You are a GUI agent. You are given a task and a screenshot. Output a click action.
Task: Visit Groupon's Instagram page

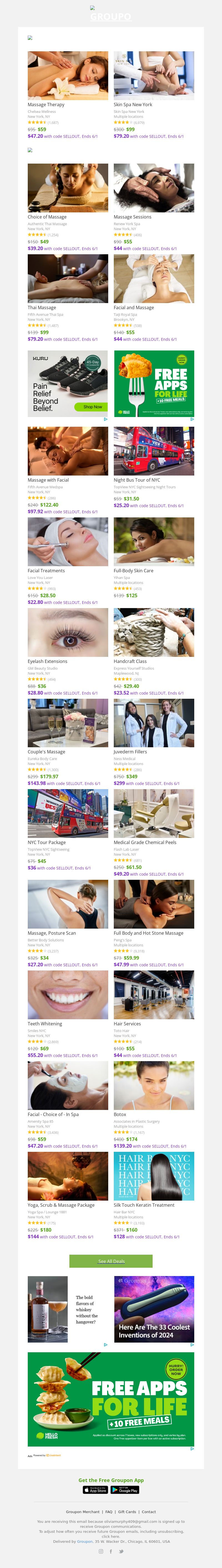coord(101,1552)
